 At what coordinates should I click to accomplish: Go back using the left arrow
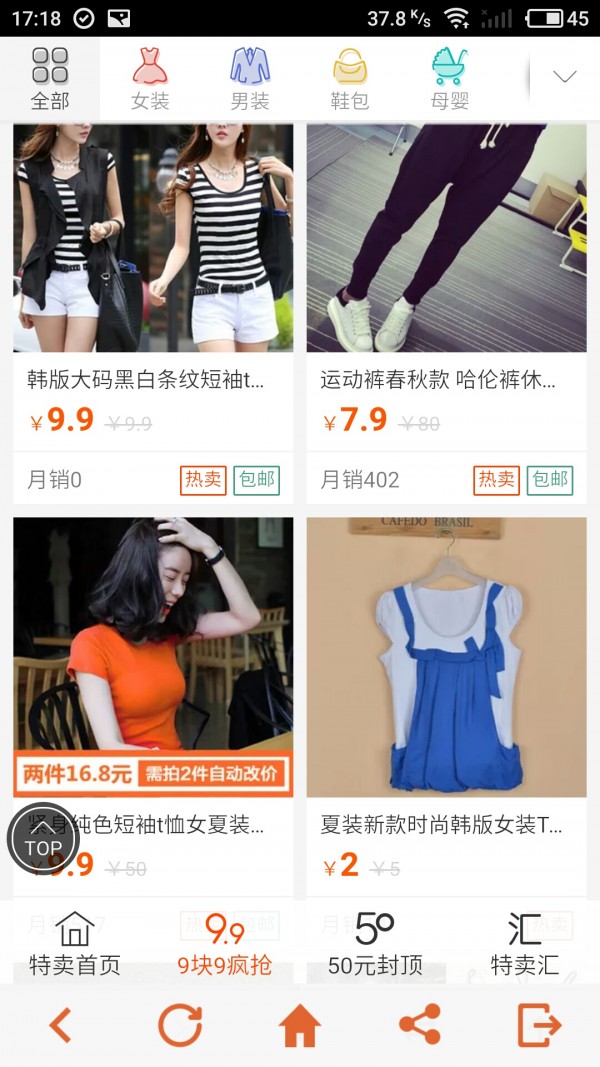[61, 1025]
